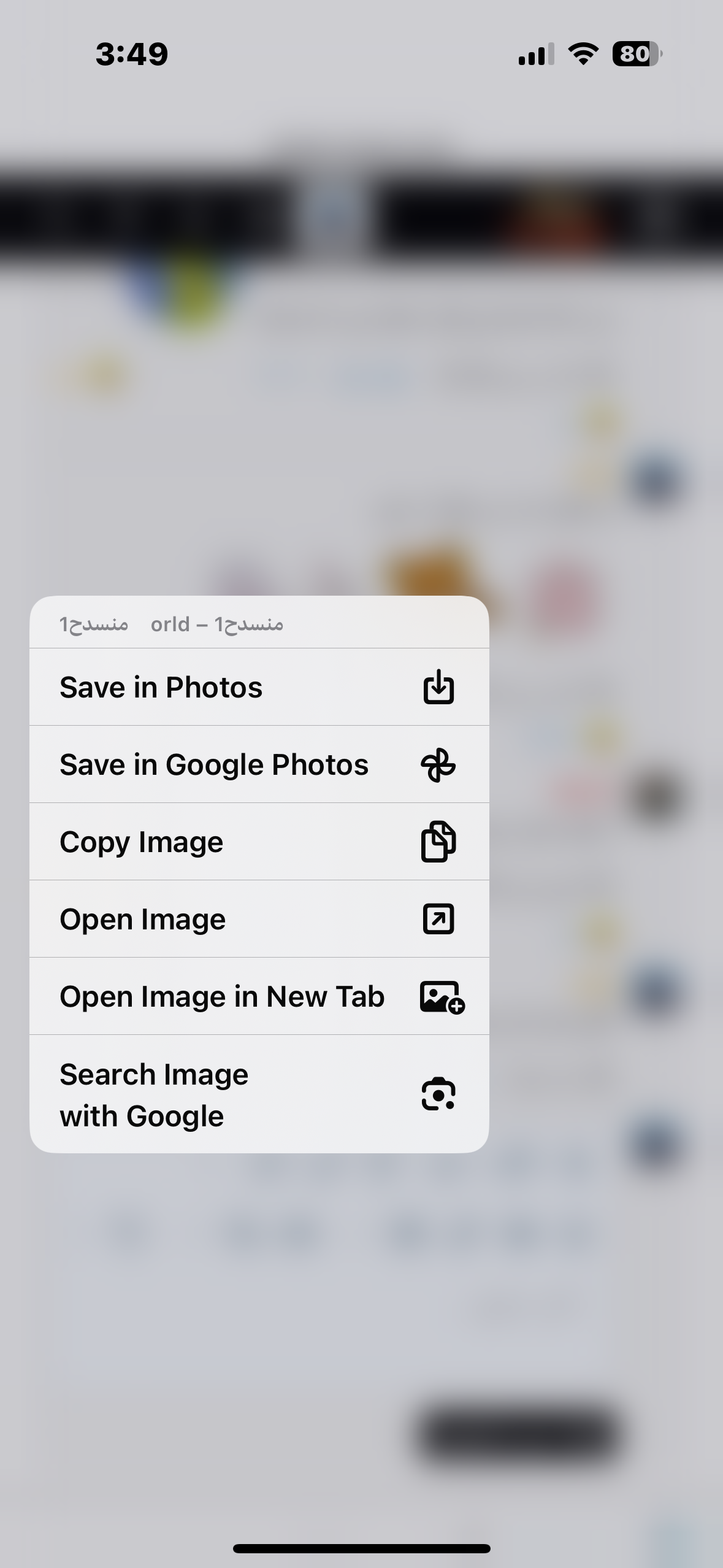Save the image in Photos
Image resolution: width=723 pixels, height=1568 pixels.
point(259,687)
